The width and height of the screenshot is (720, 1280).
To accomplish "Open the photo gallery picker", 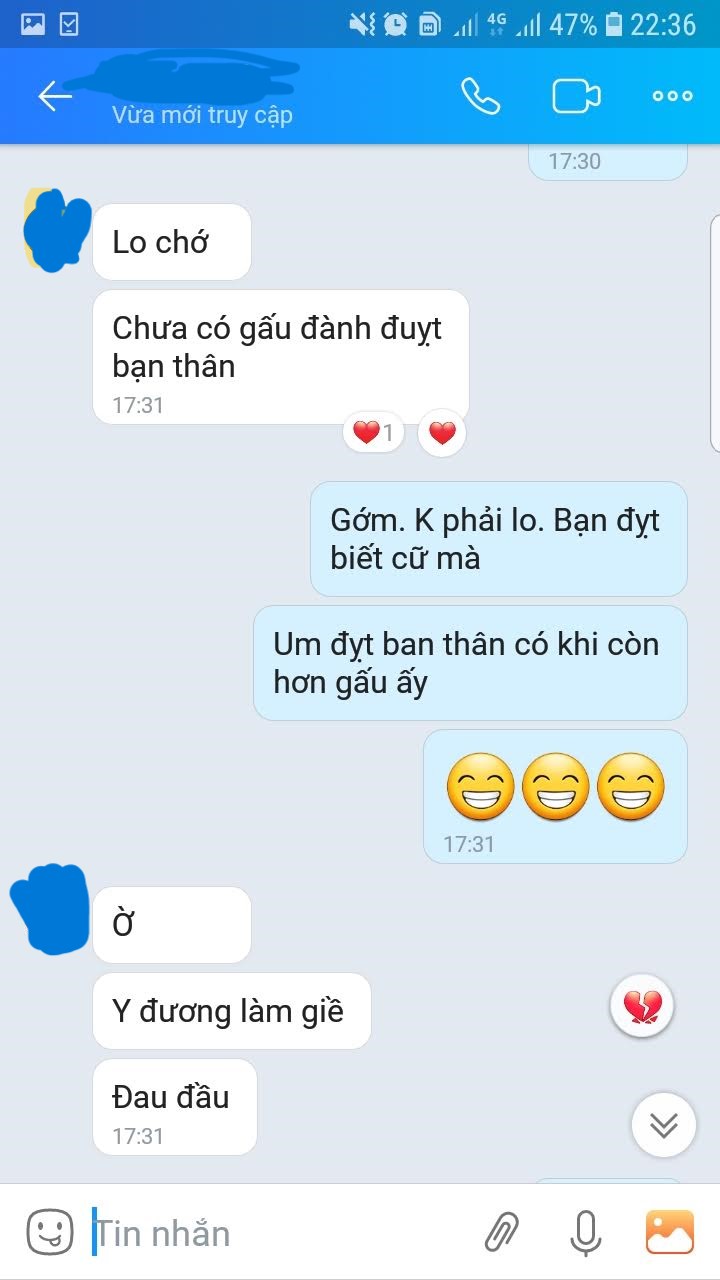I will tap(669, 1232).
